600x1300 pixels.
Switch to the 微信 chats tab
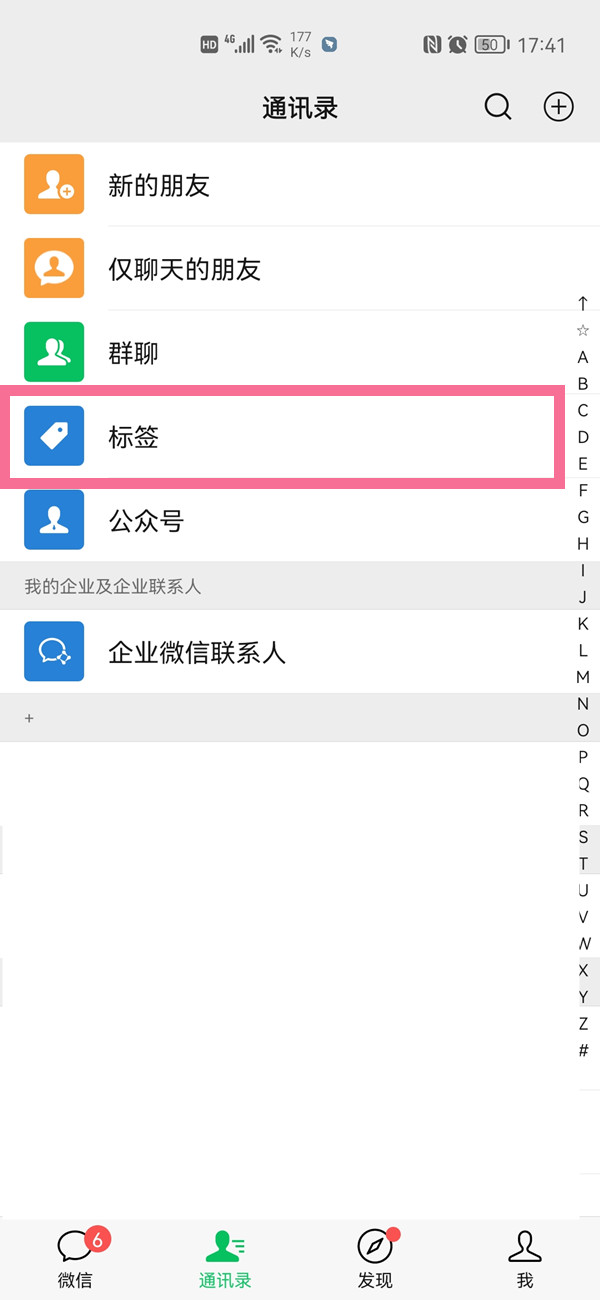tap(75, 1258)
